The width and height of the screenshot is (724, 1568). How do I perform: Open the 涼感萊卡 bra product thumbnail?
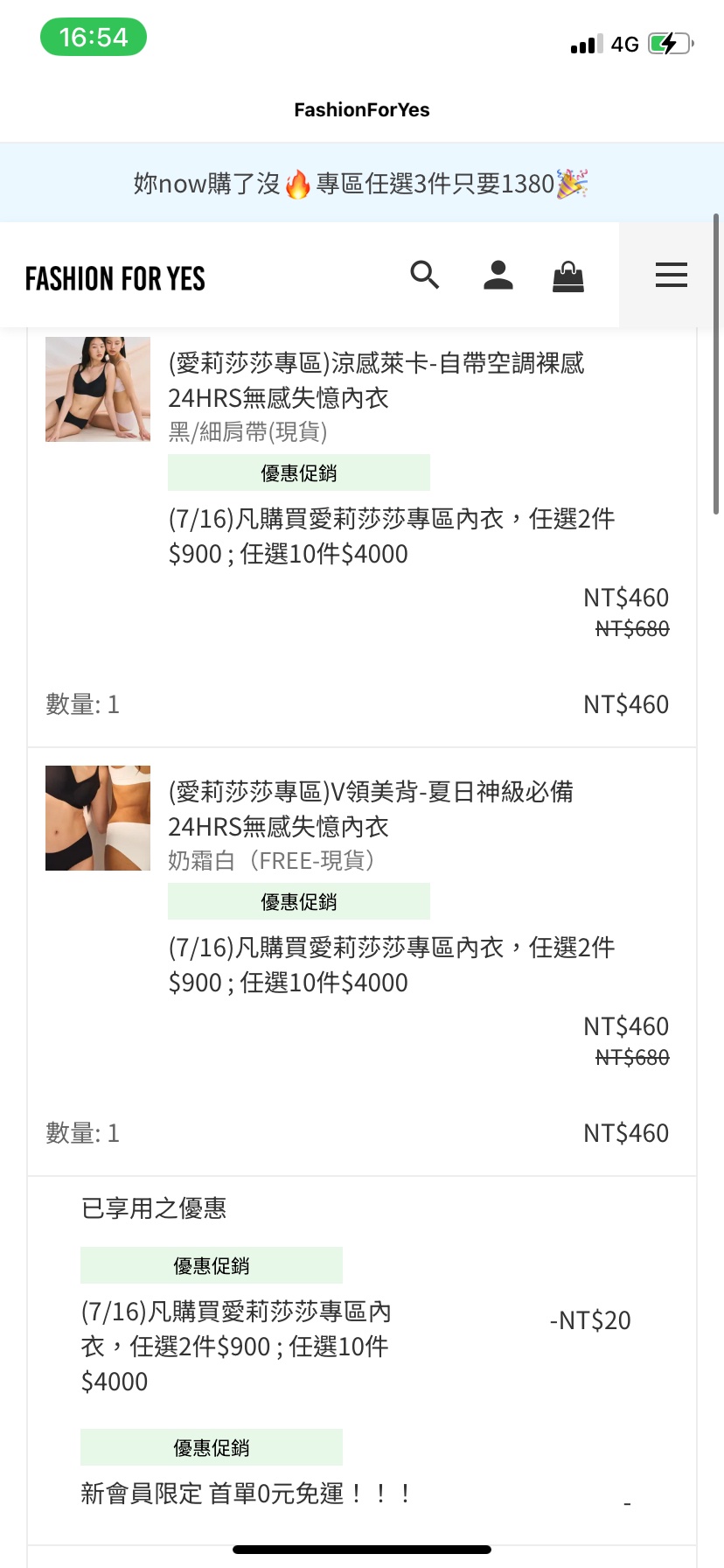coord(98,389)
